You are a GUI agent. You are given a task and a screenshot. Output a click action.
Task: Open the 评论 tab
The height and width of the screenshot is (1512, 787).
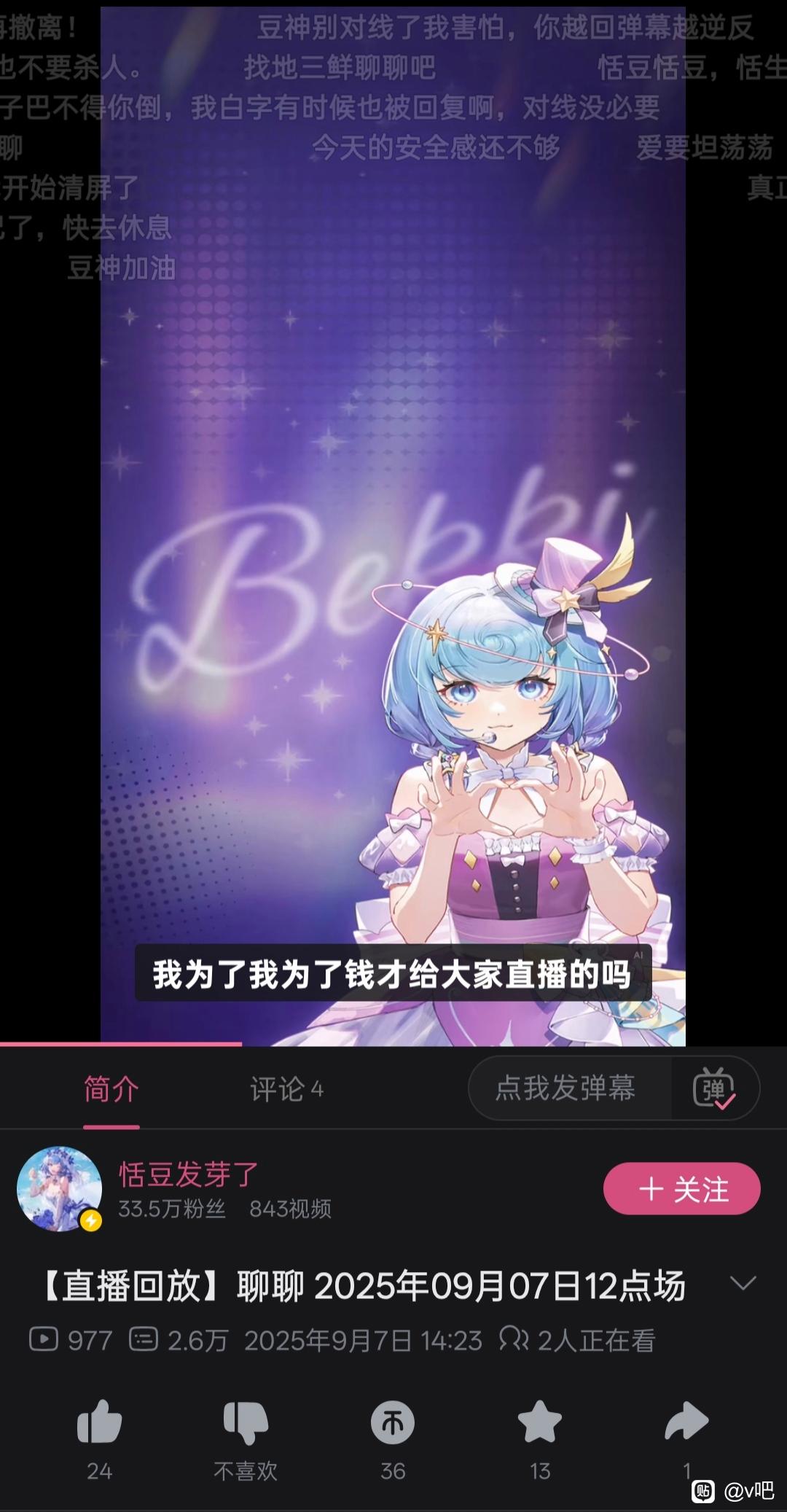coord(286,1089)
